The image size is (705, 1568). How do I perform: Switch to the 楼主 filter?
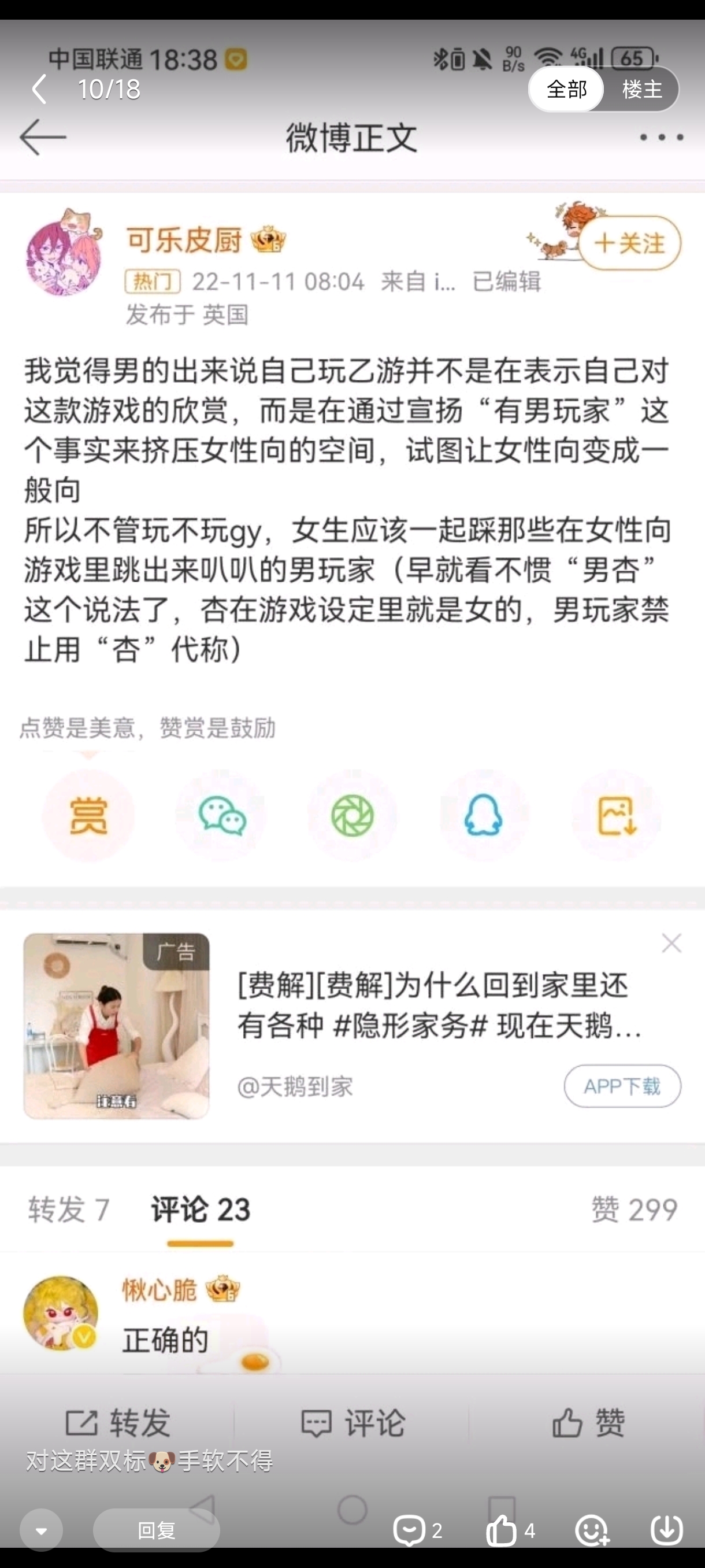pyautogui.click(x=641, y=89)
